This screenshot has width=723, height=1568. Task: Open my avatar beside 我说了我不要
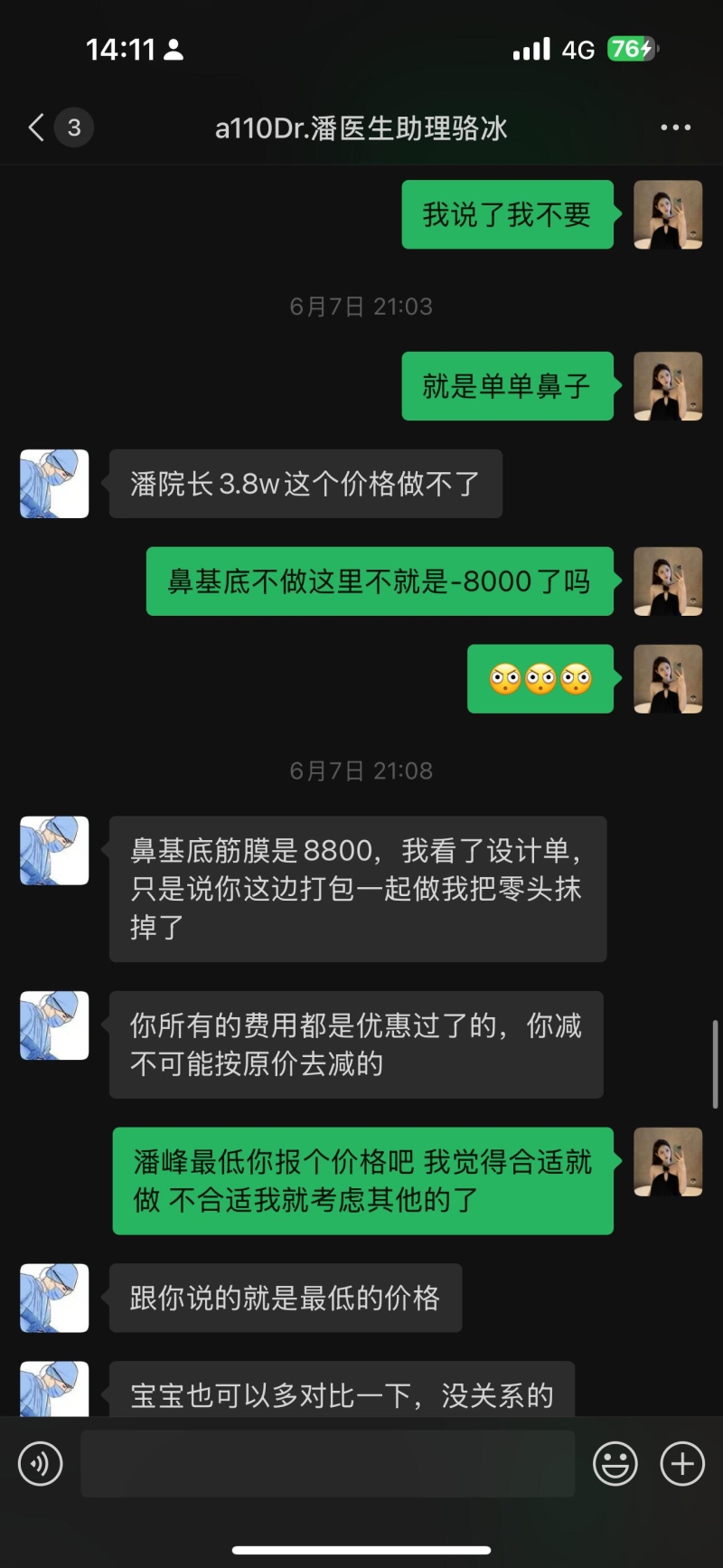(x=668, y=214)
